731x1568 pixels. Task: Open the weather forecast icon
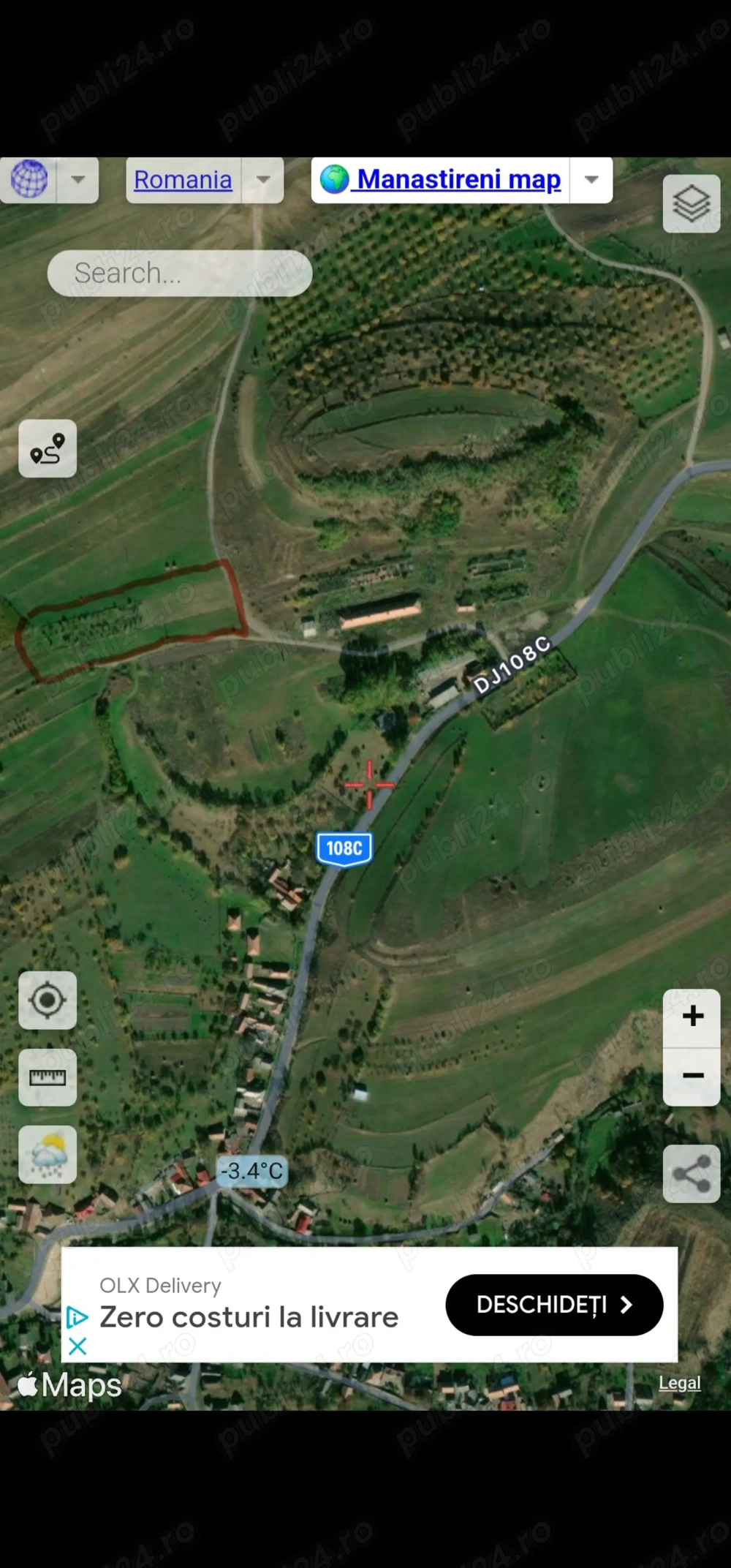[x=48, y=1154]
